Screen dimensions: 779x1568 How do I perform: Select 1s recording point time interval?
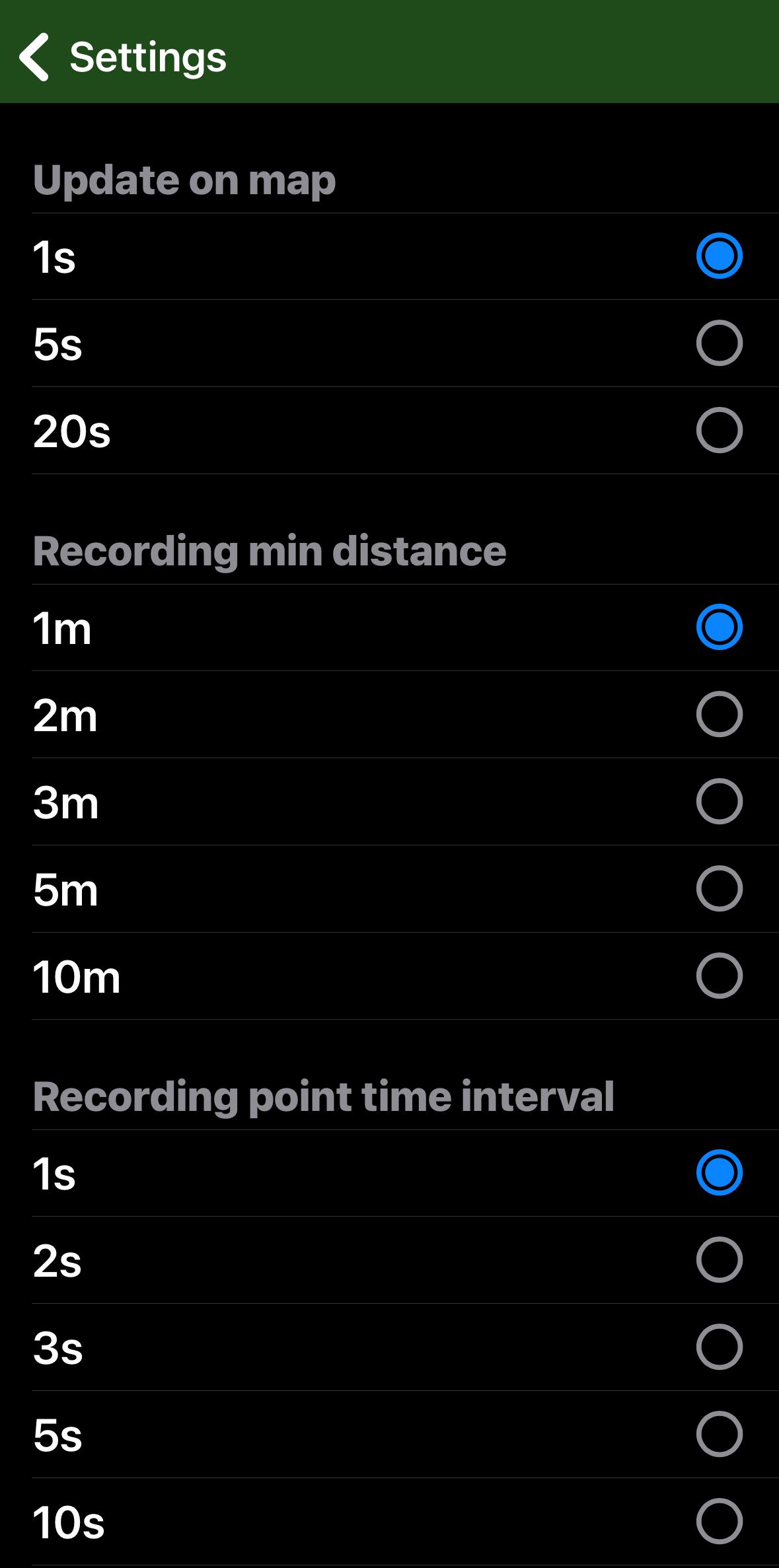coord(719,1173)
